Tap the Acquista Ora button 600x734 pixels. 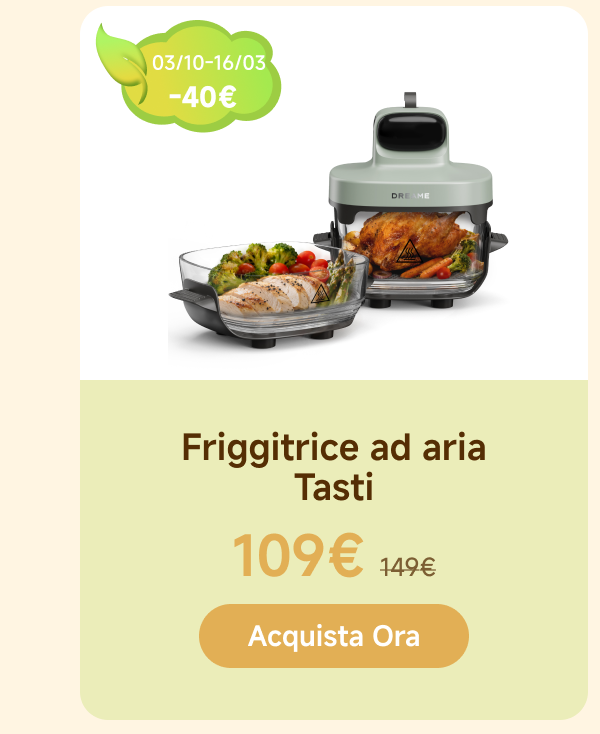coord(334,636)
